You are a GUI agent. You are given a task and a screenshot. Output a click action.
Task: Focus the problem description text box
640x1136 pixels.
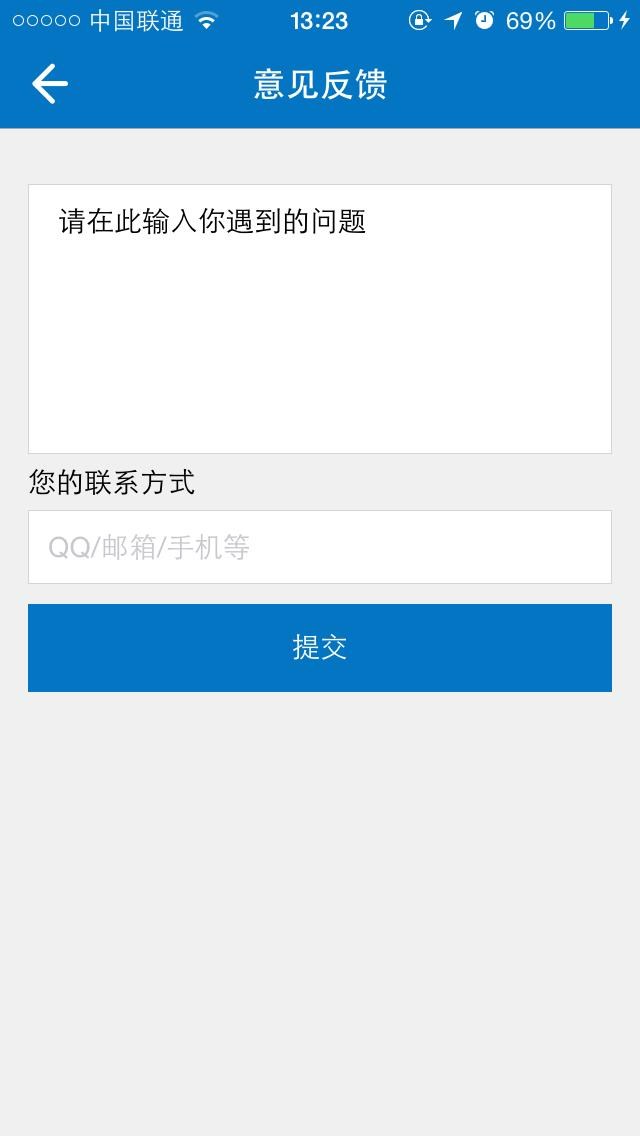[320, 318]
